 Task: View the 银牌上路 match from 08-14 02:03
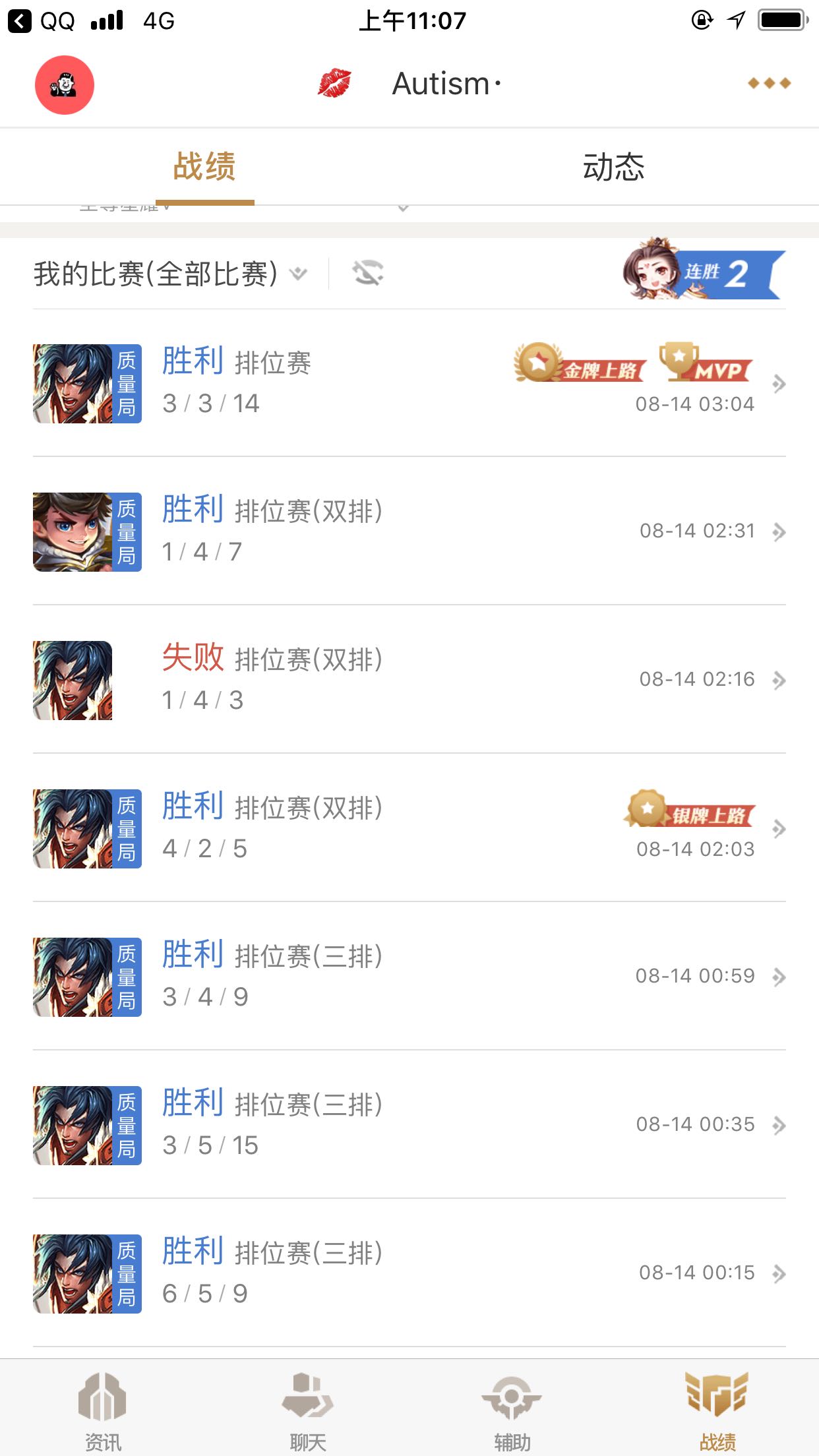tap(409, 828)
